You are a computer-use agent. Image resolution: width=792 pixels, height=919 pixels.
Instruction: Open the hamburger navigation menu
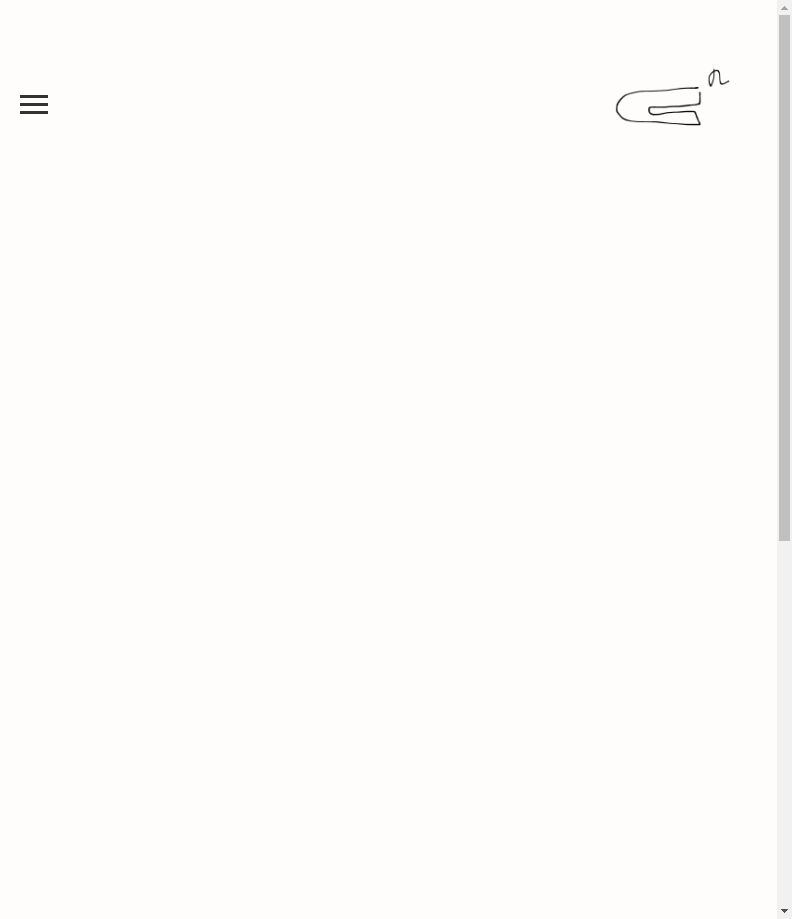[34, 104]
